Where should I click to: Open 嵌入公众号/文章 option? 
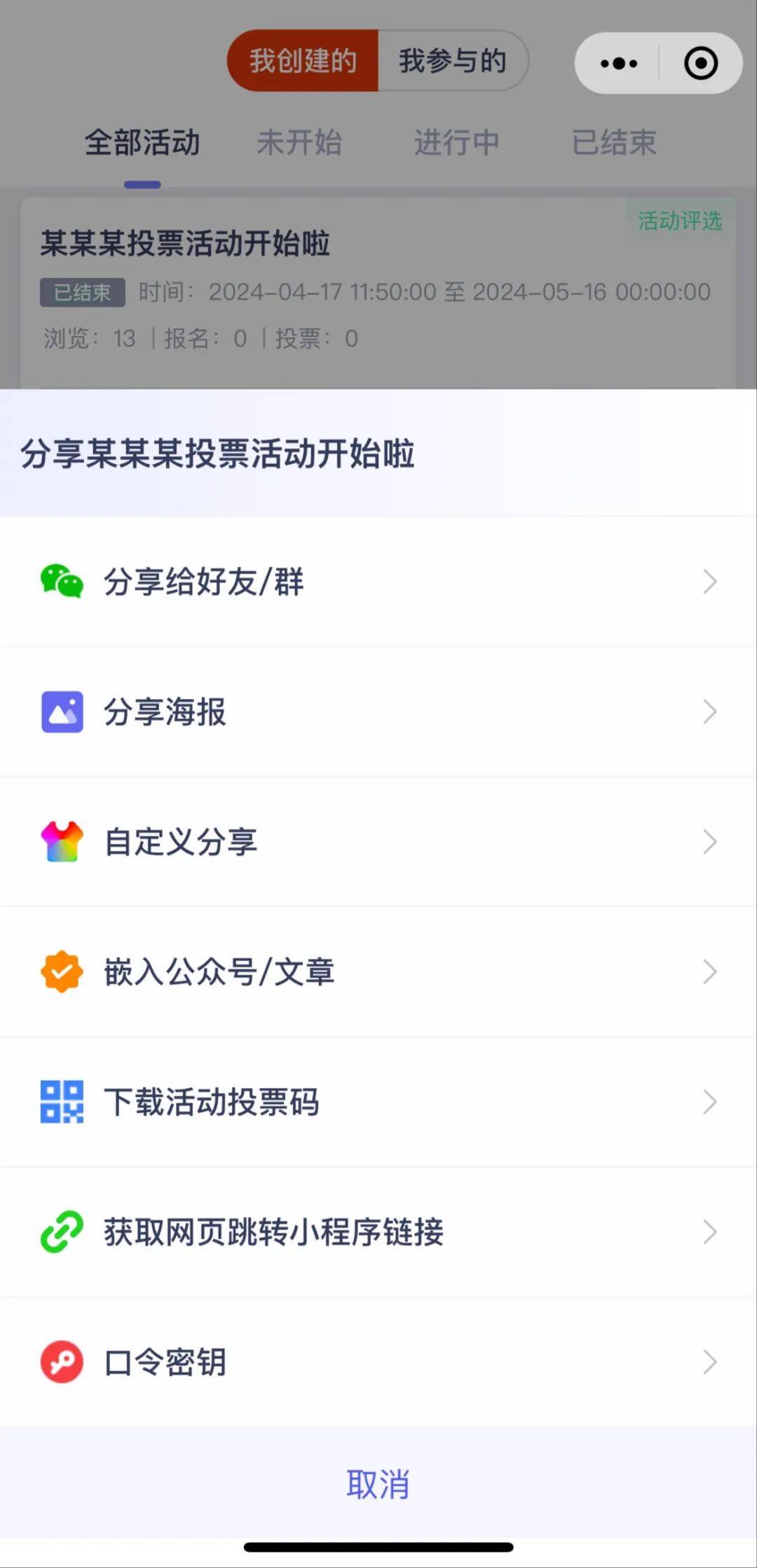378,972
